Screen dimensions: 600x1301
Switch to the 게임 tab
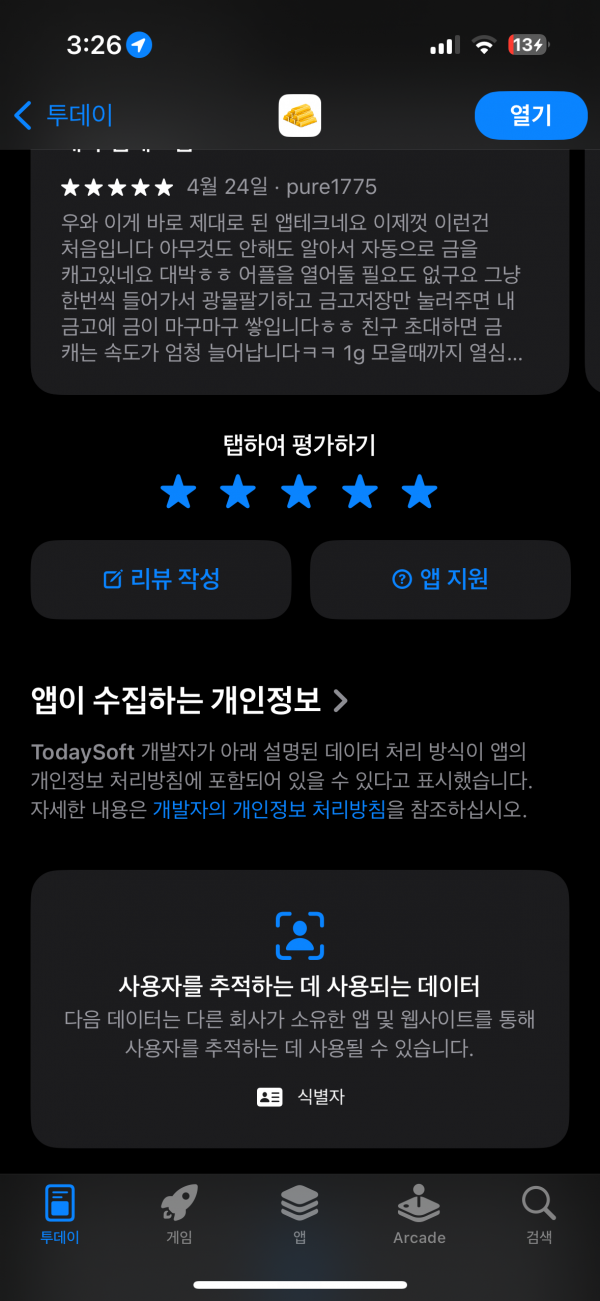click(x=179, y=1214)
